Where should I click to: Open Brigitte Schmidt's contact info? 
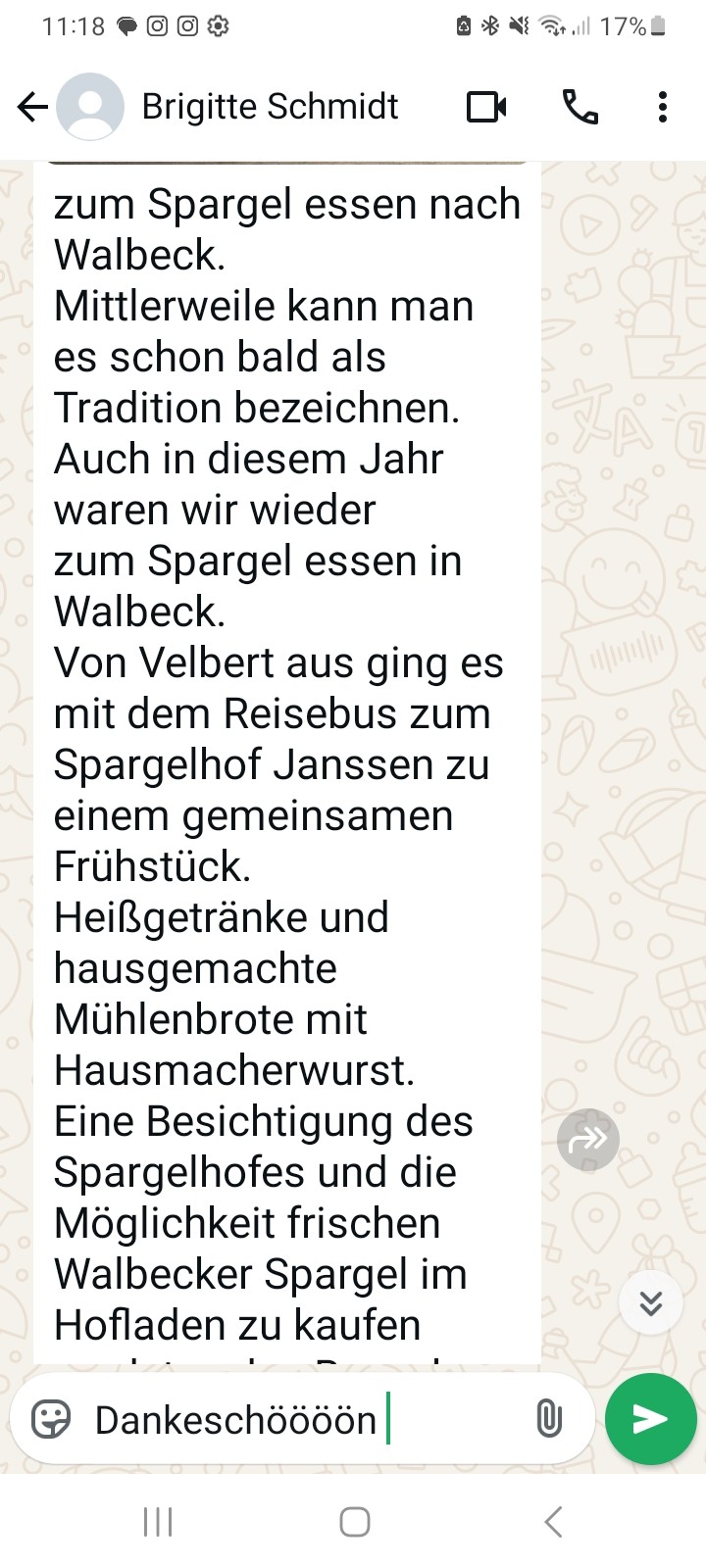[x=270, y=107]
